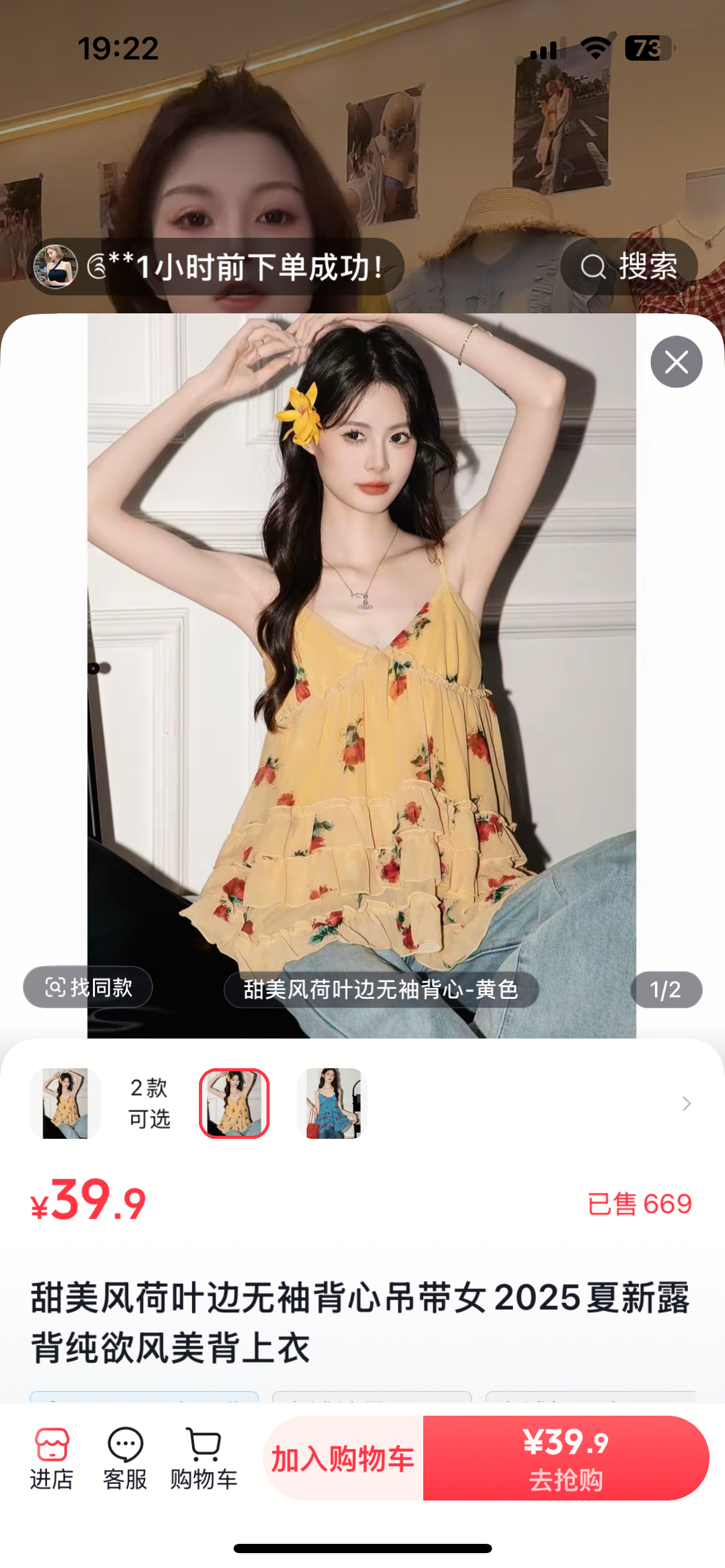Select the blue top style thumbnail
Viewport: 725px width, 1568px height.
point(332,1104)
